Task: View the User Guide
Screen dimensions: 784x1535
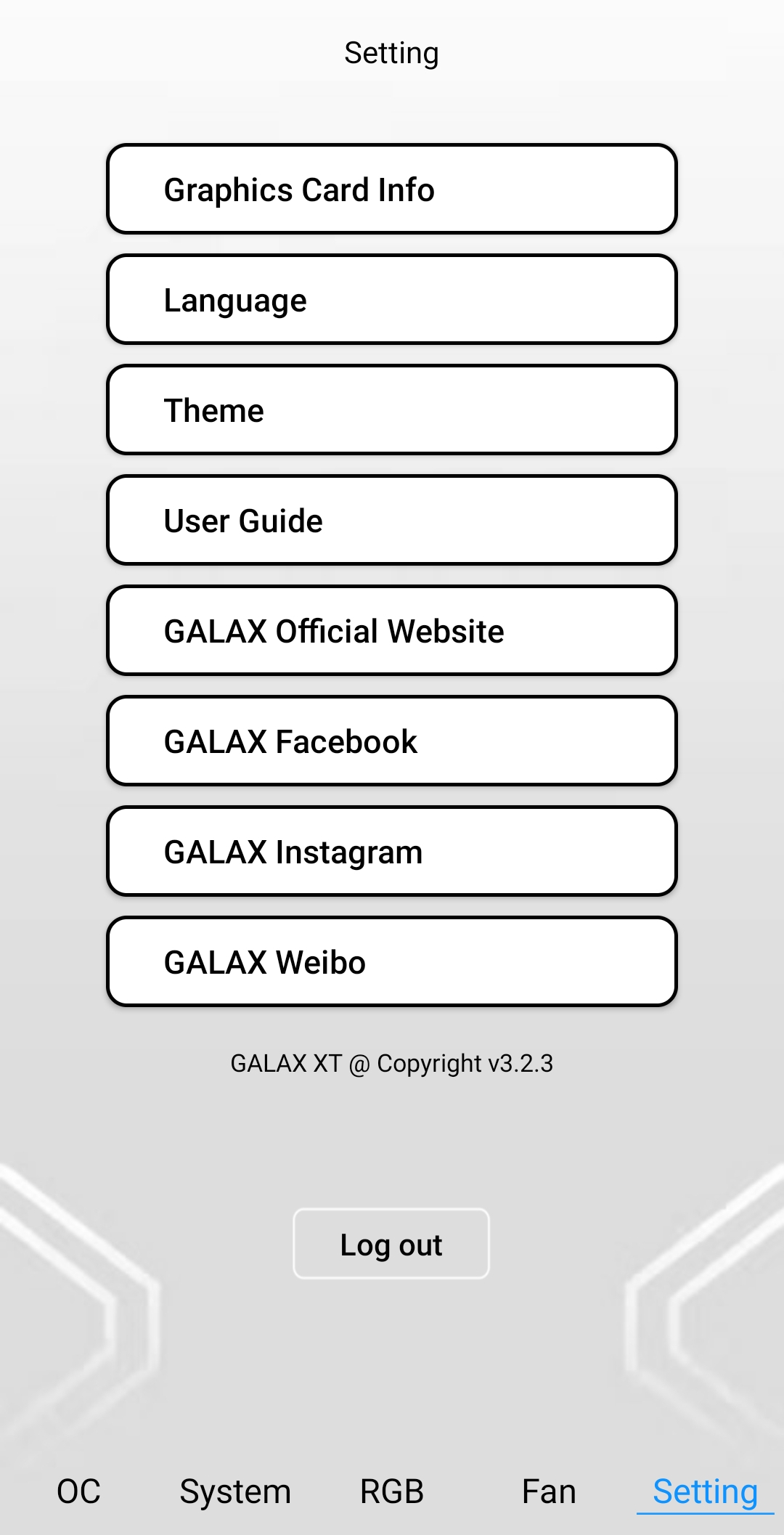Action: tap(392, 521)
